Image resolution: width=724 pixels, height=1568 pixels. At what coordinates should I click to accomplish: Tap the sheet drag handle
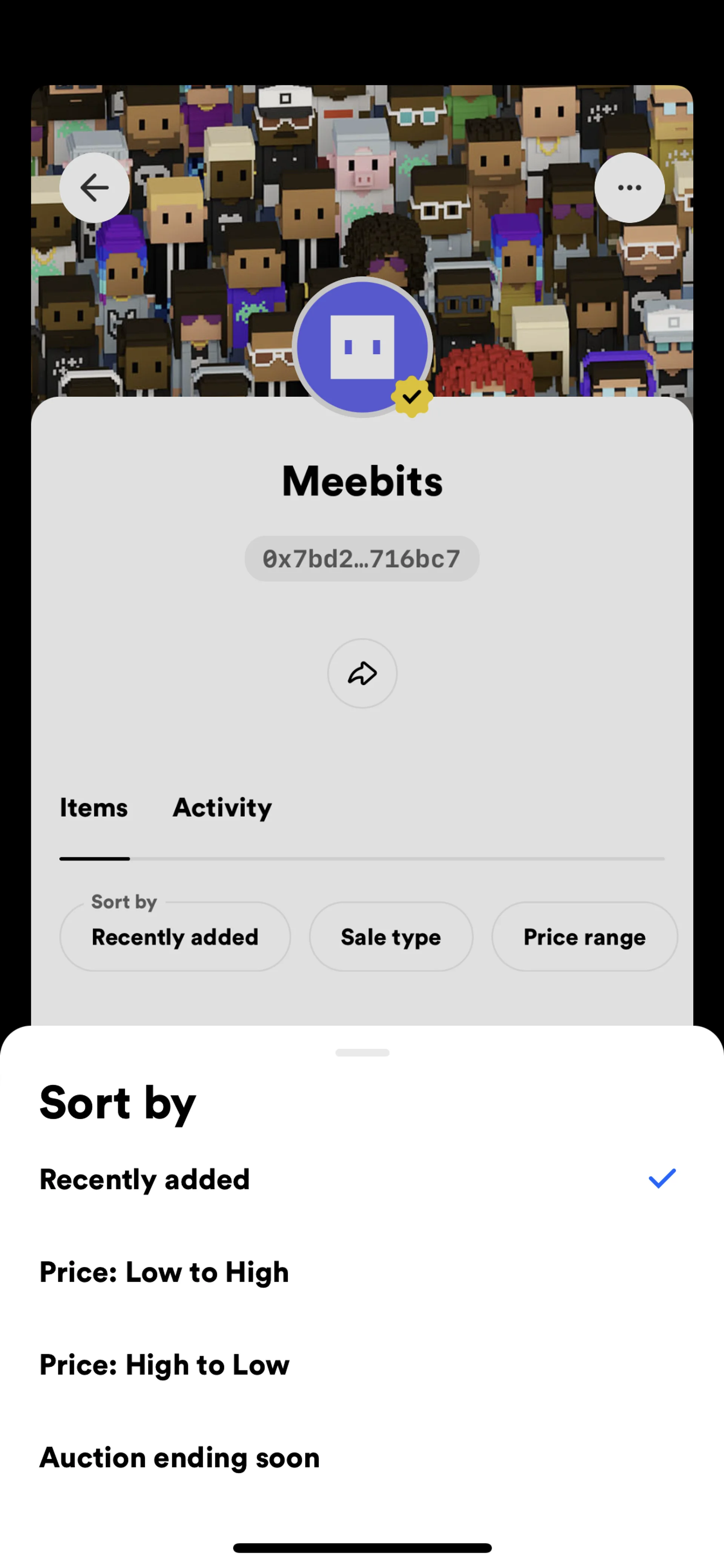(362, 1052)
